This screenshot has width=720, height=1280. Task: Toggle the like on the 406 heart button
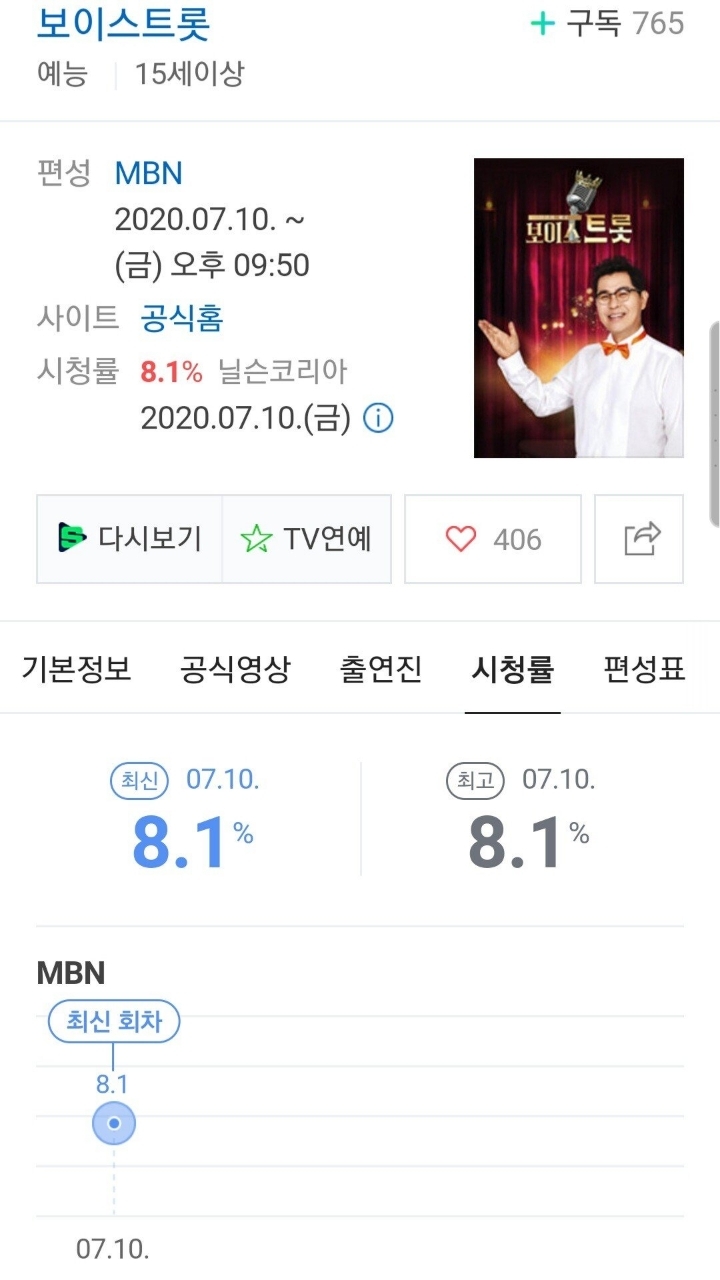coord(491,539)
